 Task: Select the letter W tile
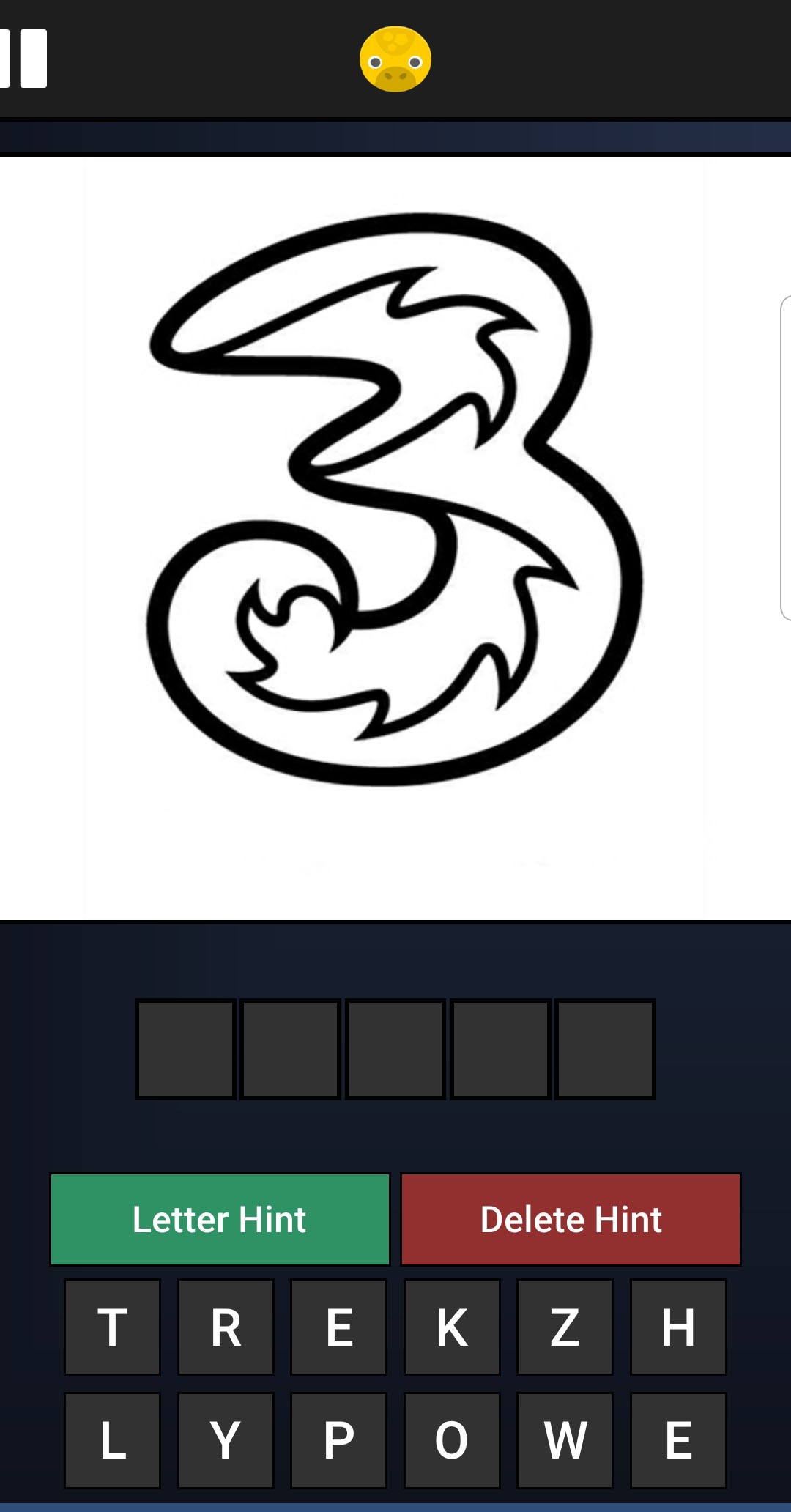pyautogui.click(x=565, y=1440)
